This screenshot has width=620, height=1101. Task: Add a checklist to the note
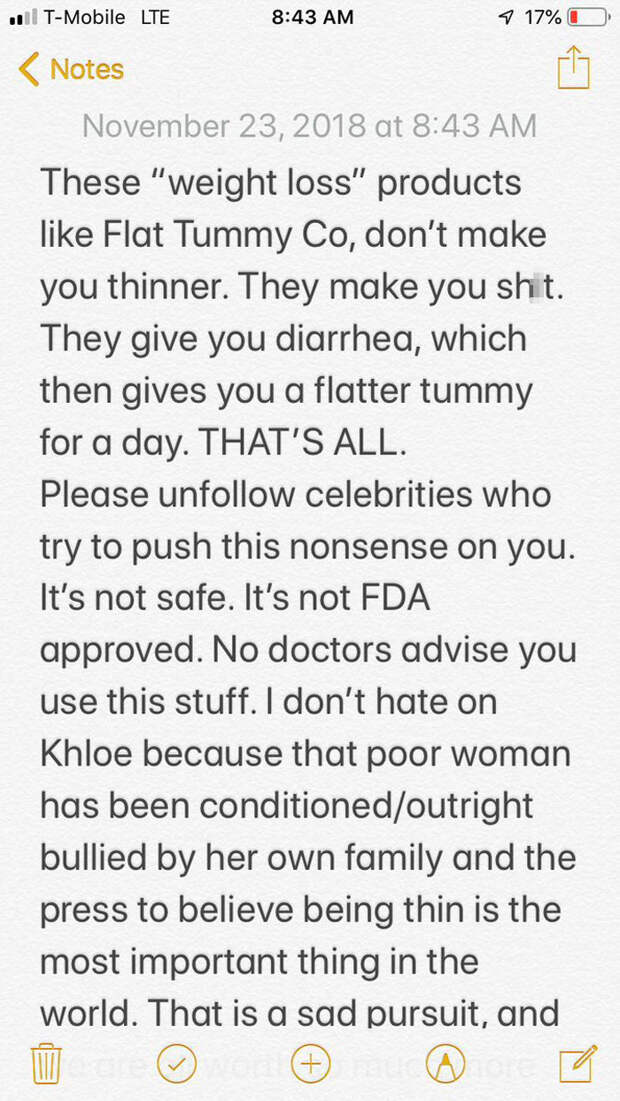(x=177, y=1064)
